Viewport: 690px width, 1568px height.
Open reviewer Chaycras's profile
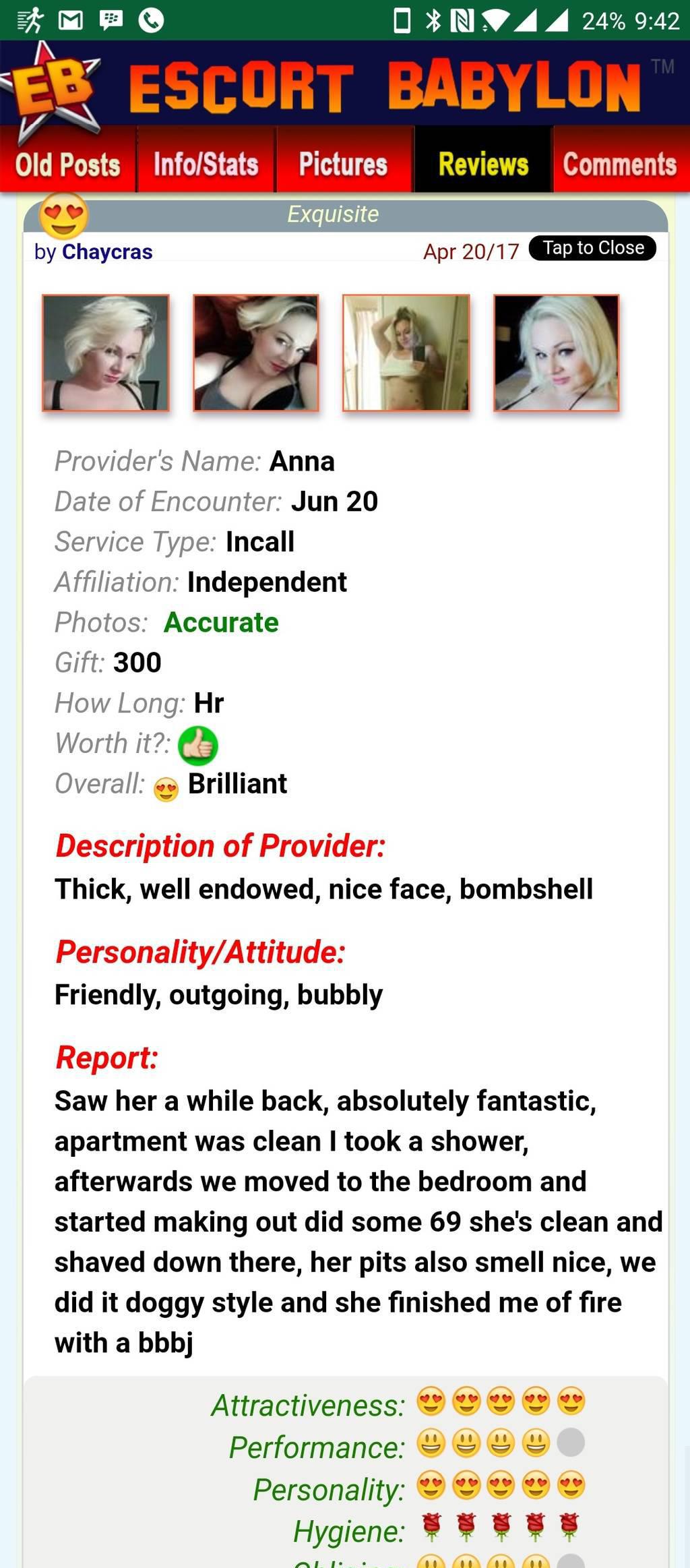(107, 252)
